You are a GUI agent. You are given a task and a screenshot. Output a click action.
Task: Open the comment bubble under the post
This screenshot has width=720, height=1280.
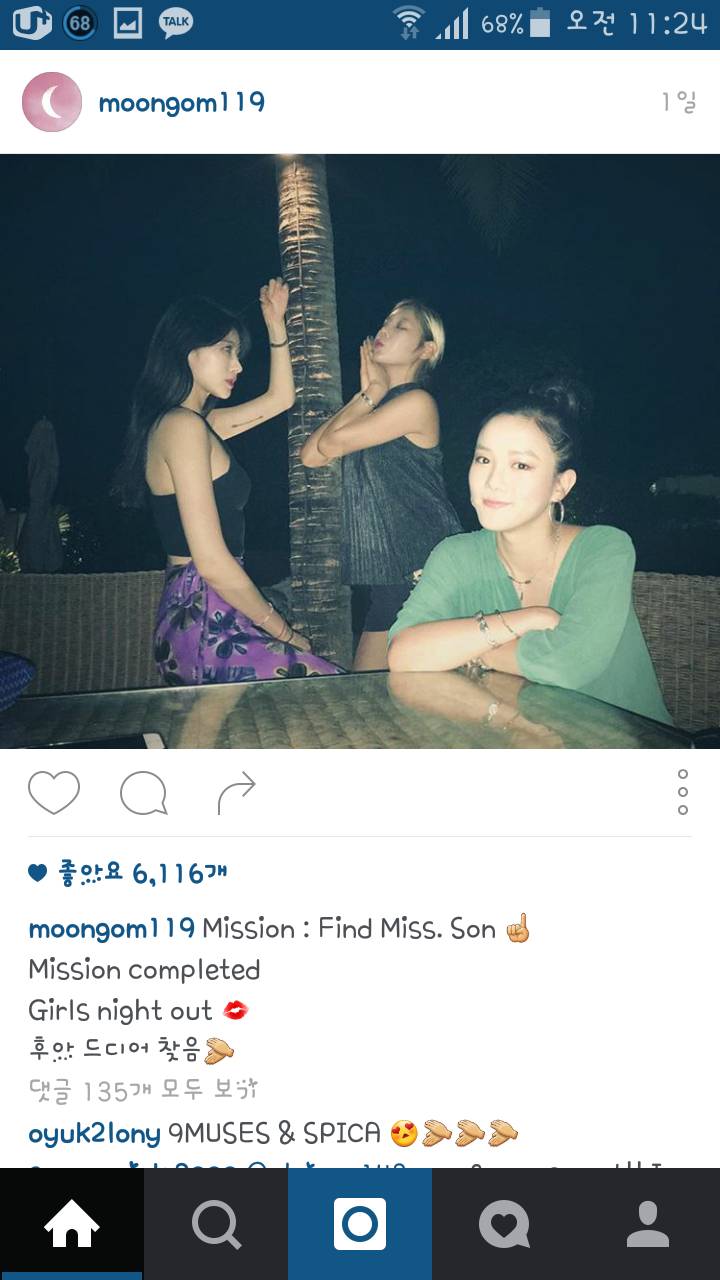(x=143, y=794)
